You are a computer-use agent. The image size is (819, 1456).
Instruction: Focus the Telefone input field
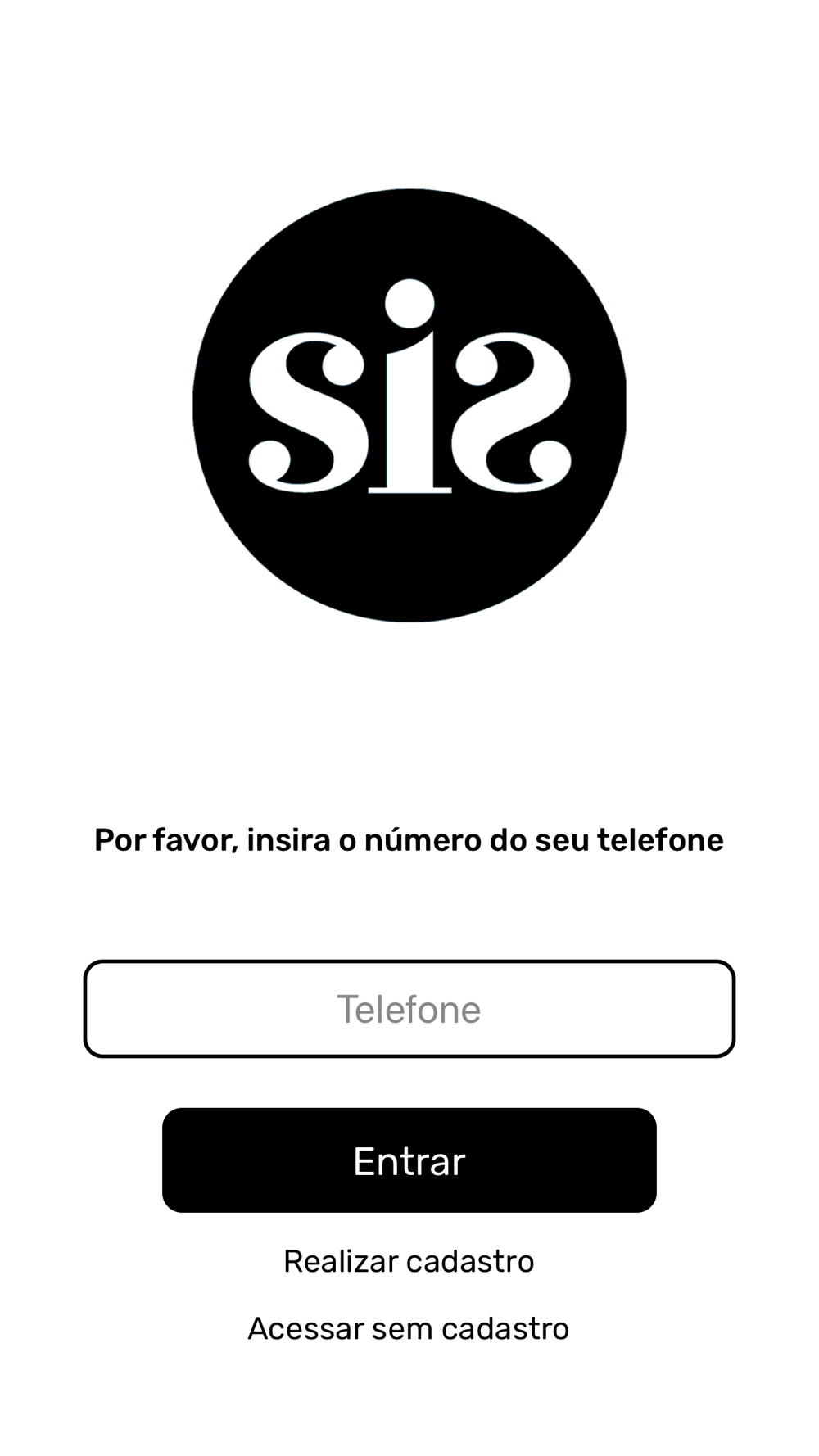[409, 1009]
